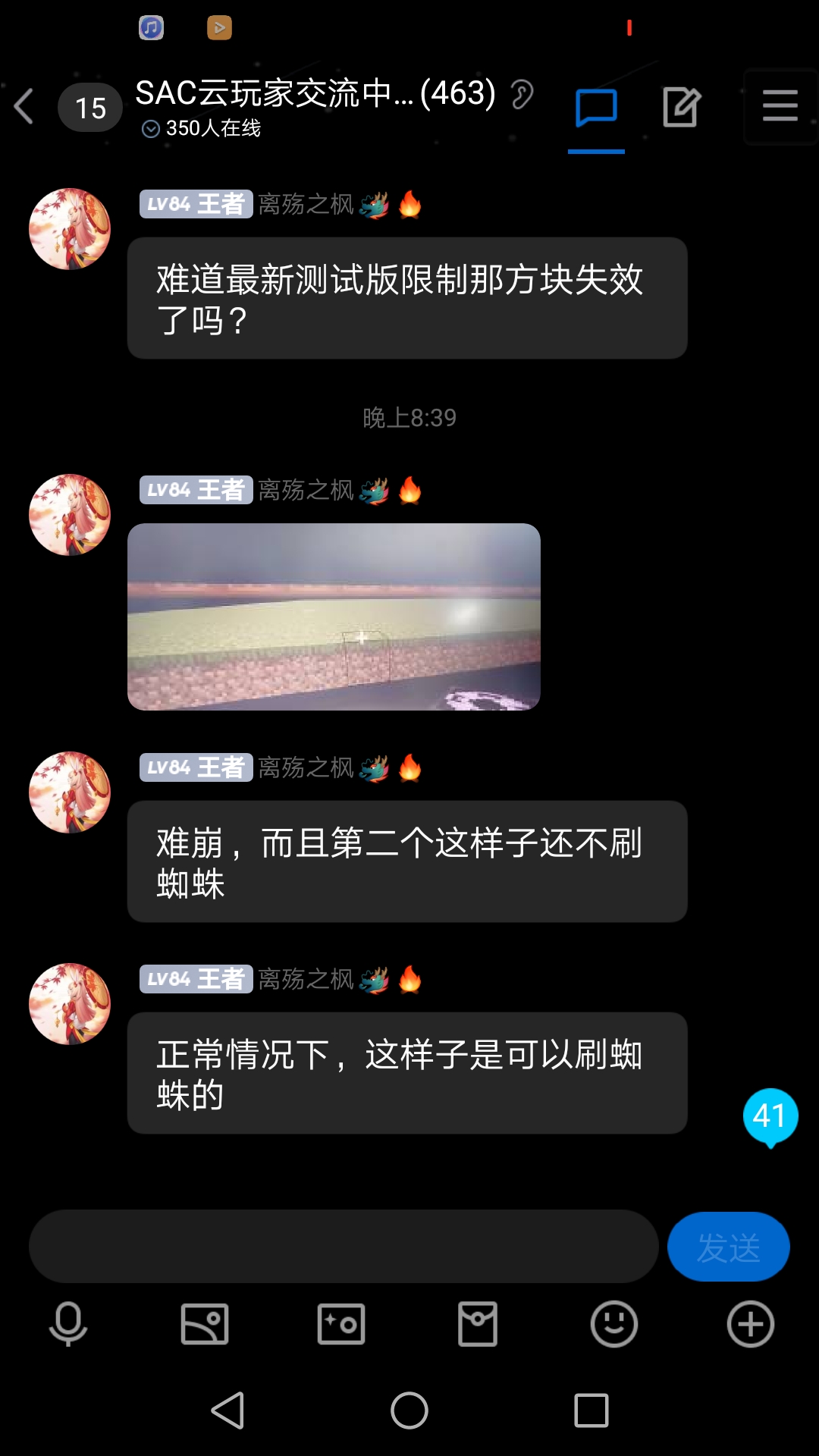Open the shared Minecraft screenshot
The height and width of the screenshot is (1456, 819).
click(x=334, y=617)
